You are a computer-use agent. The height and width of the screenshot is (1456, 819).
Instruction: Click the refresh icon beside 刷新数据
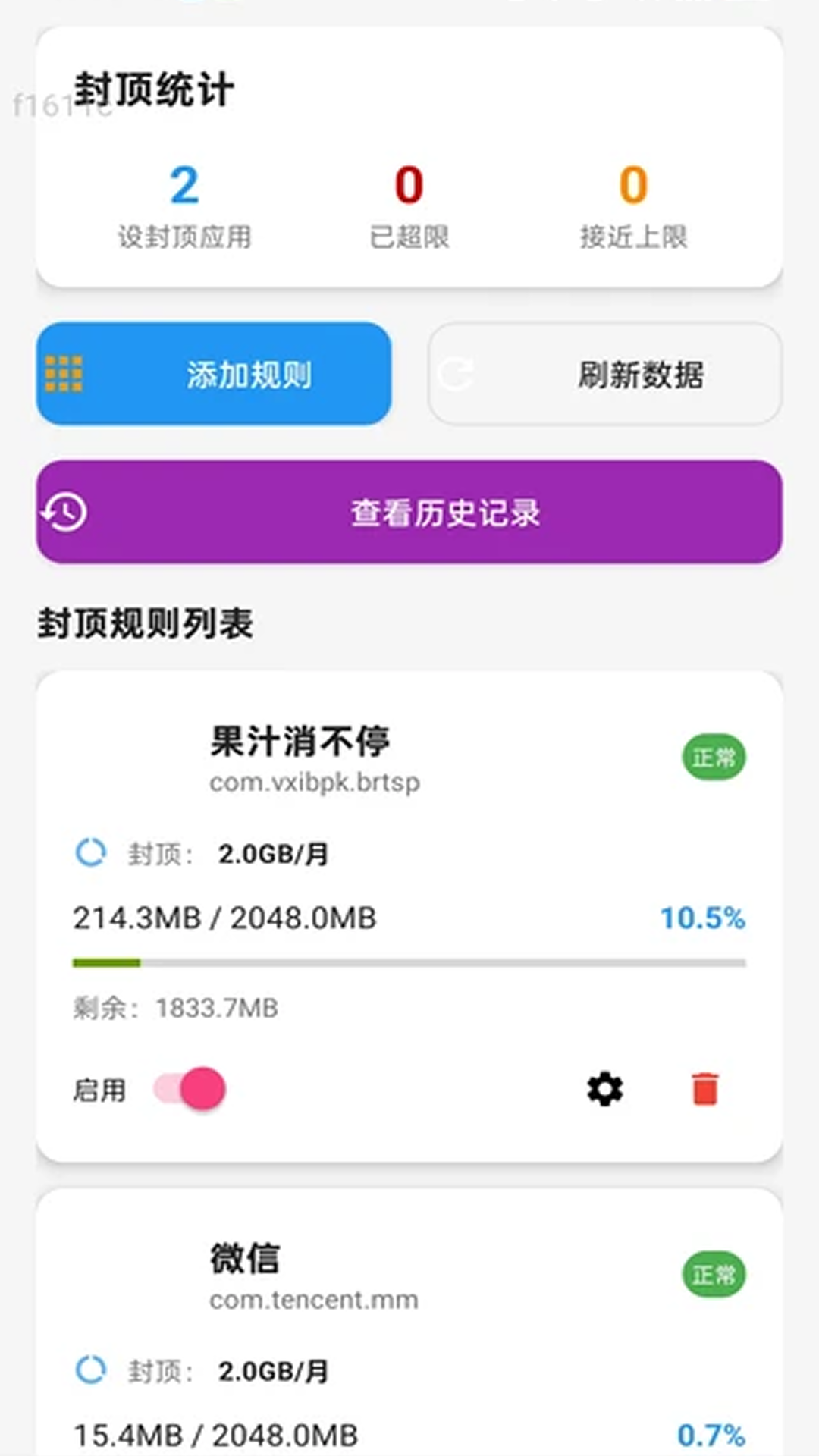coord(457,374)
